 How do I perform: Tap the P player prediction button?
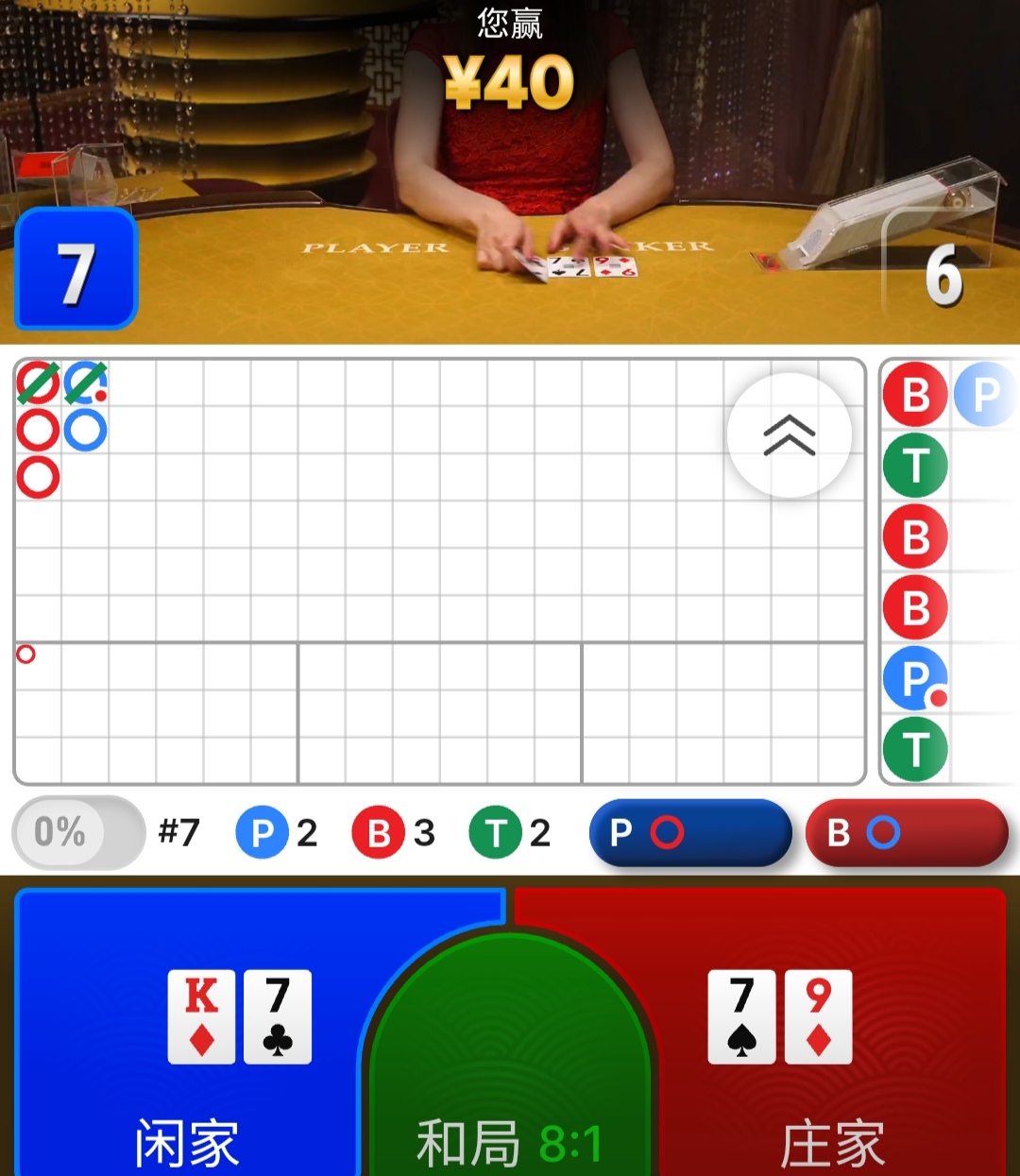click(x=689, y=833)
